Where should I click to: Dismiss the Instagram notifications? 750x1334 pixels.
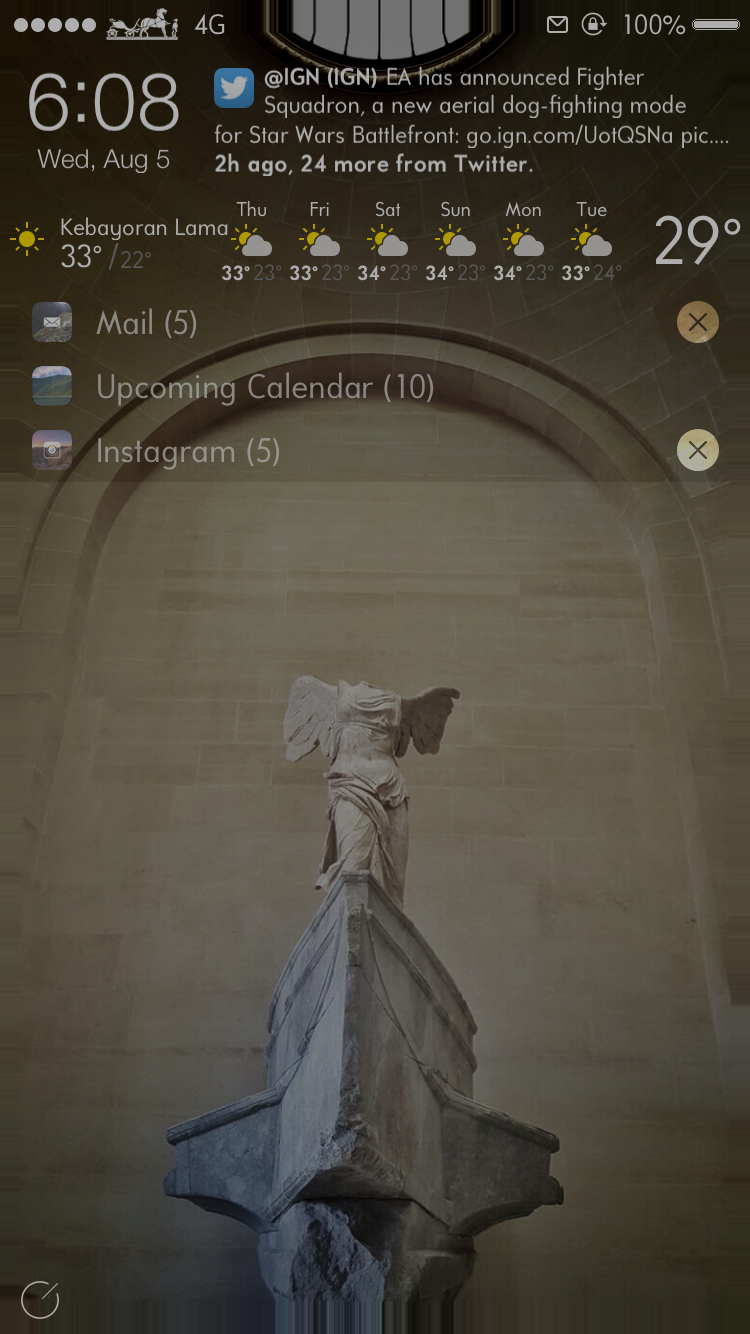click(x=697, y=450)
